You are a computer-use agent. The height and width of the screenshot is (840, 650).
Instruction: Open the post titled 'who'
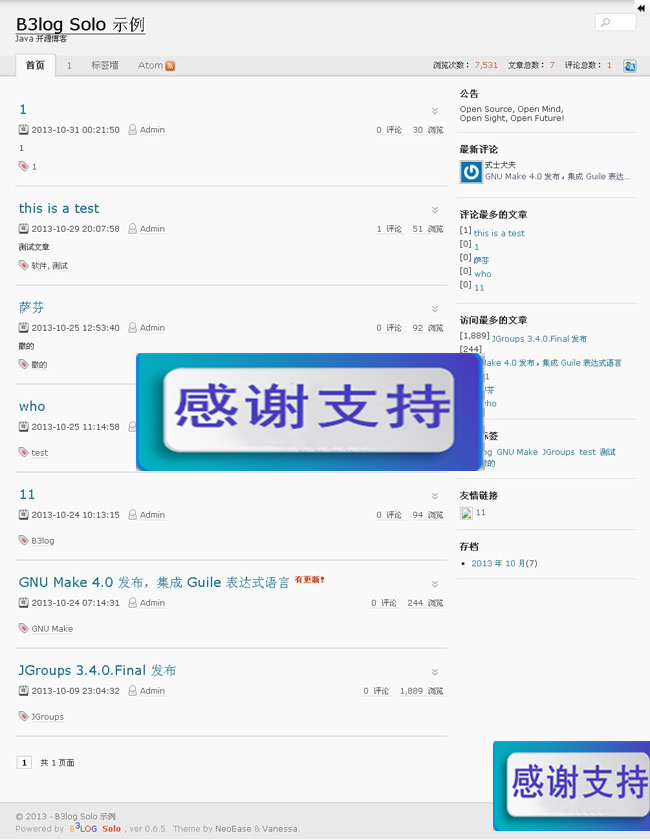pos(32,406)
